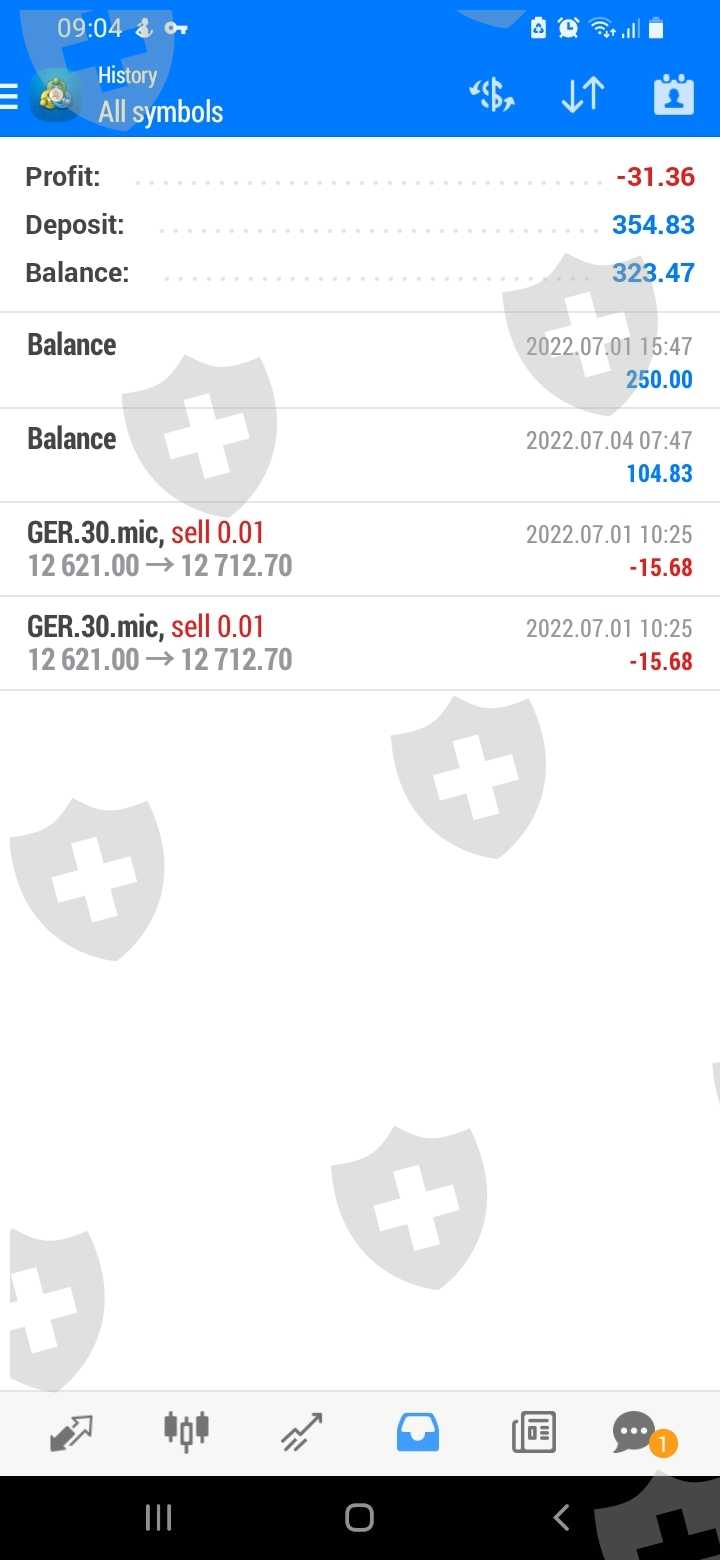
Task: Change the history sort order
Action: [x=582, y=95]
